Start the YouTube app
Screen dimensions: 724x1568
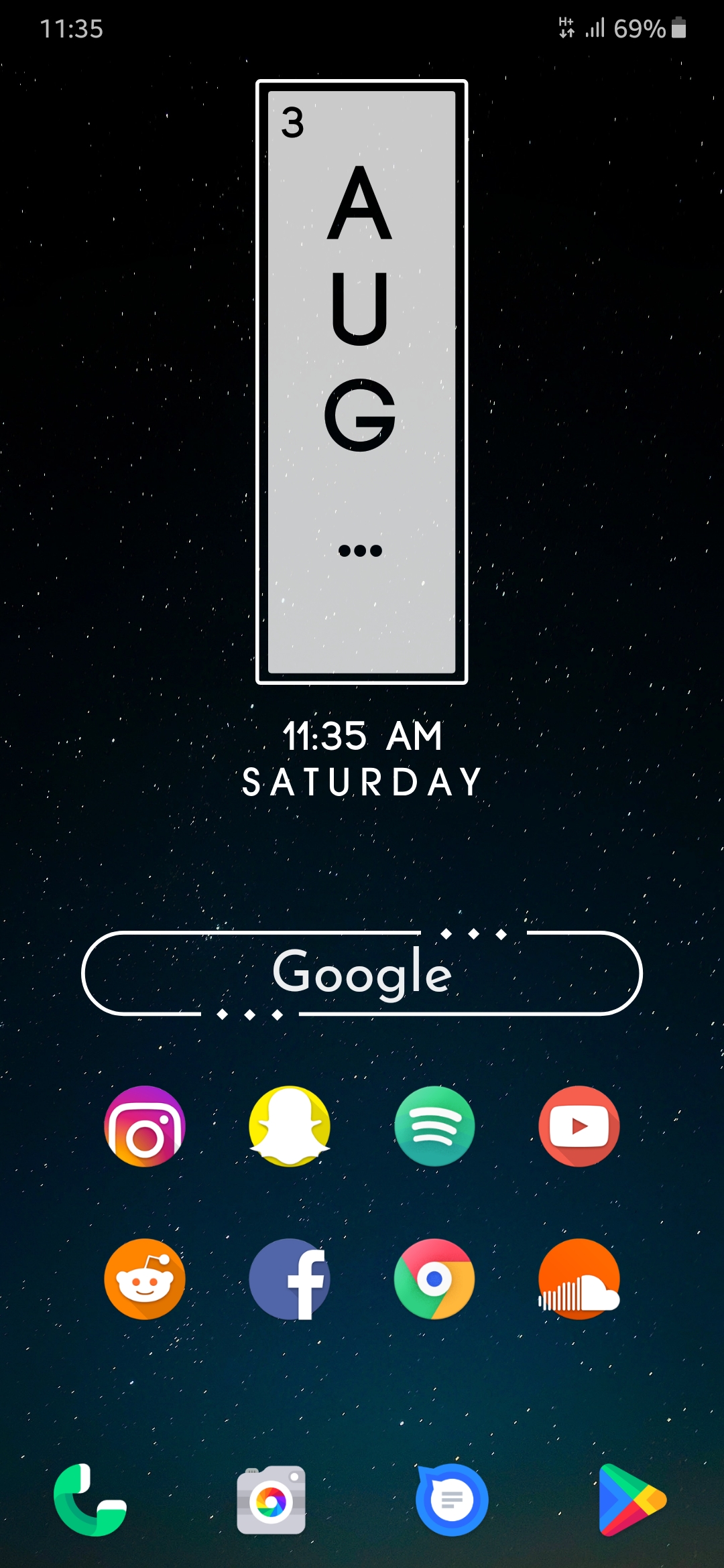pos(579,1126)
